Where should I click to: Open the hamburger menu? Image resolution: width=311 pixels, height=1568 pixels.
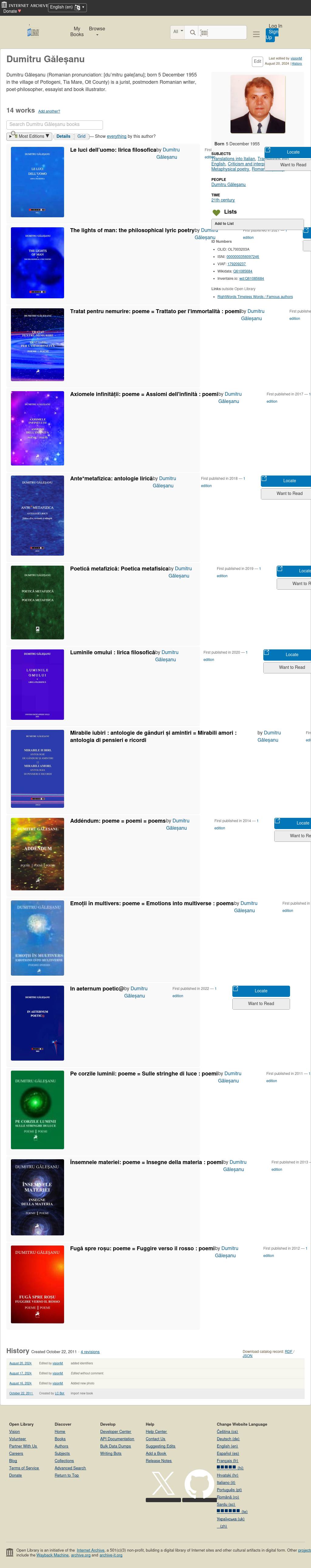pyautogui.click(x=256, y=34)
